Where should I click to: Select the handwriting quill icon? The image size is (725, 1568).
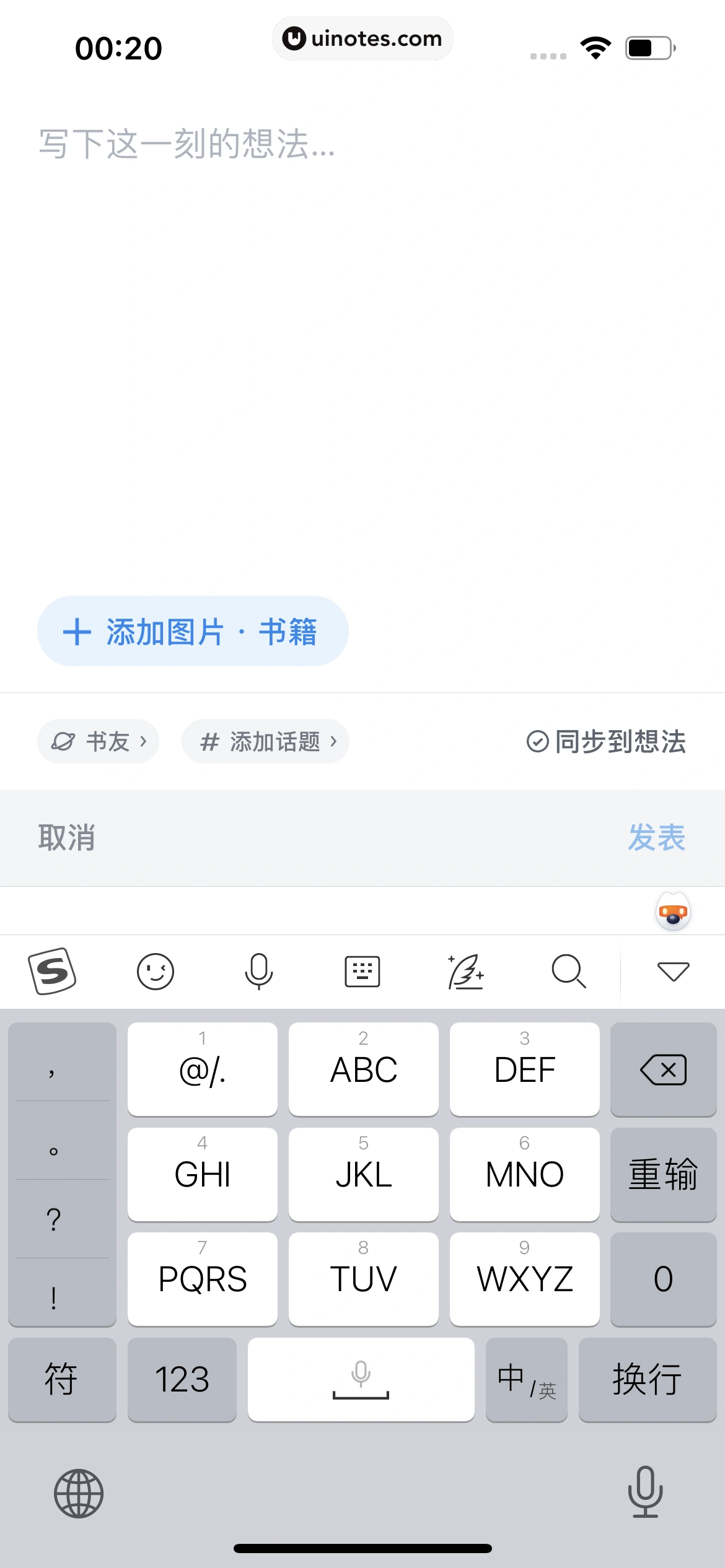click(466, 971)
